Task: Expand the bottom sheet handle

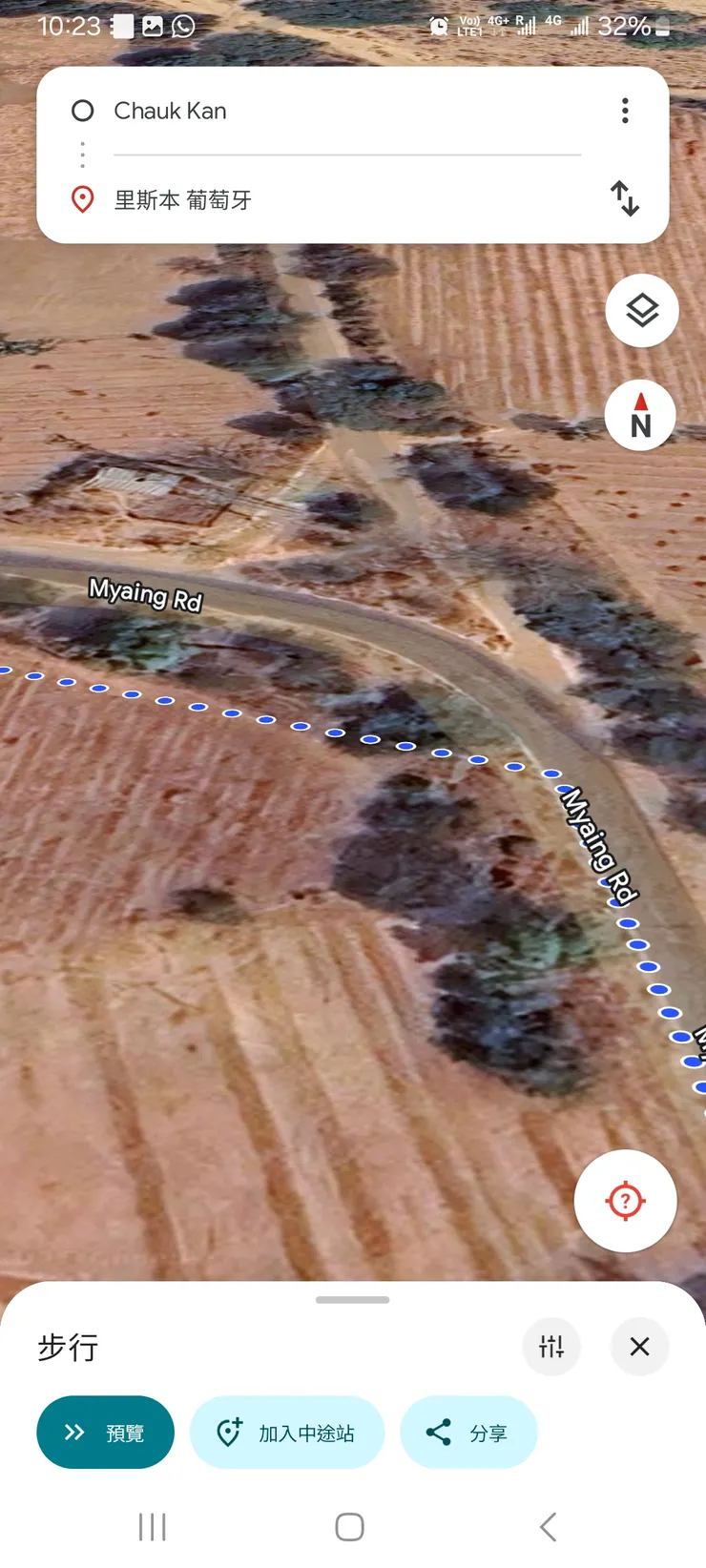Action: [x=353, y=1300]
